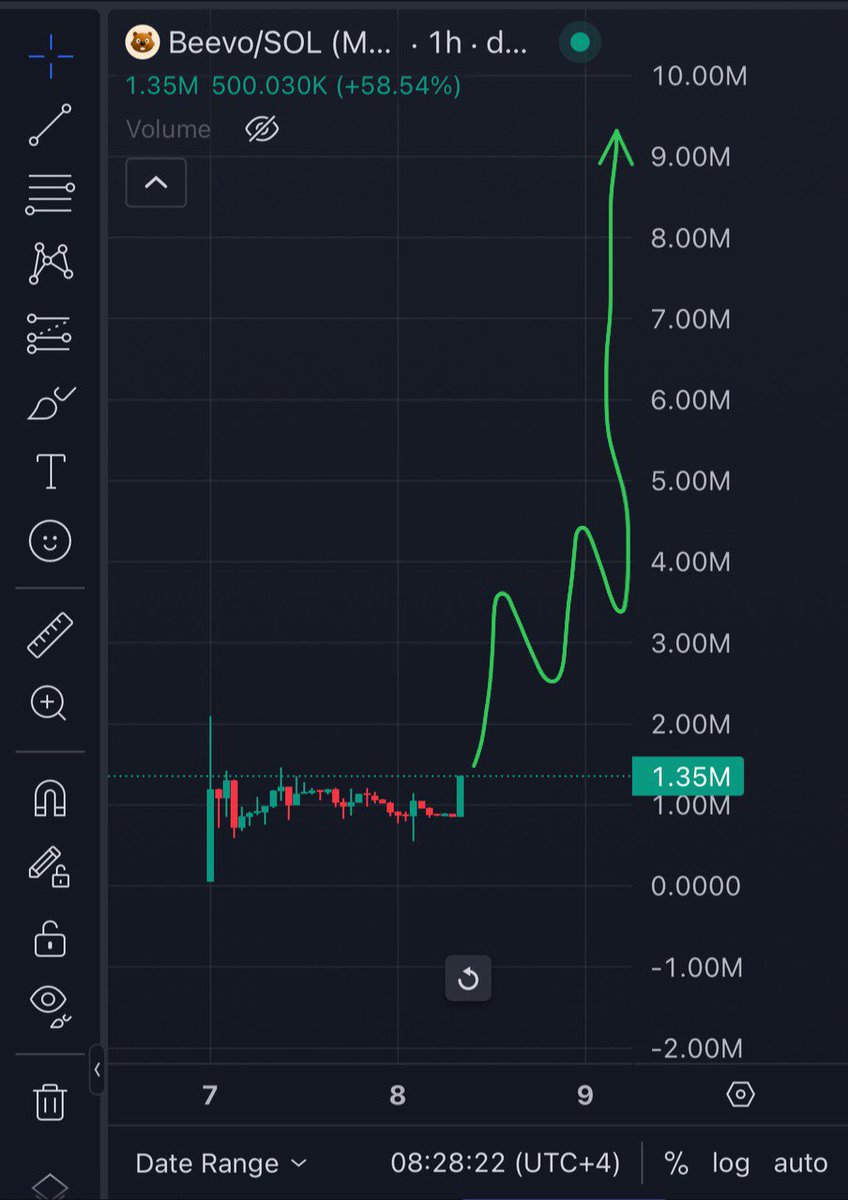
Task: Open the Date Range dropdown
Action: tap(221, 1163)
